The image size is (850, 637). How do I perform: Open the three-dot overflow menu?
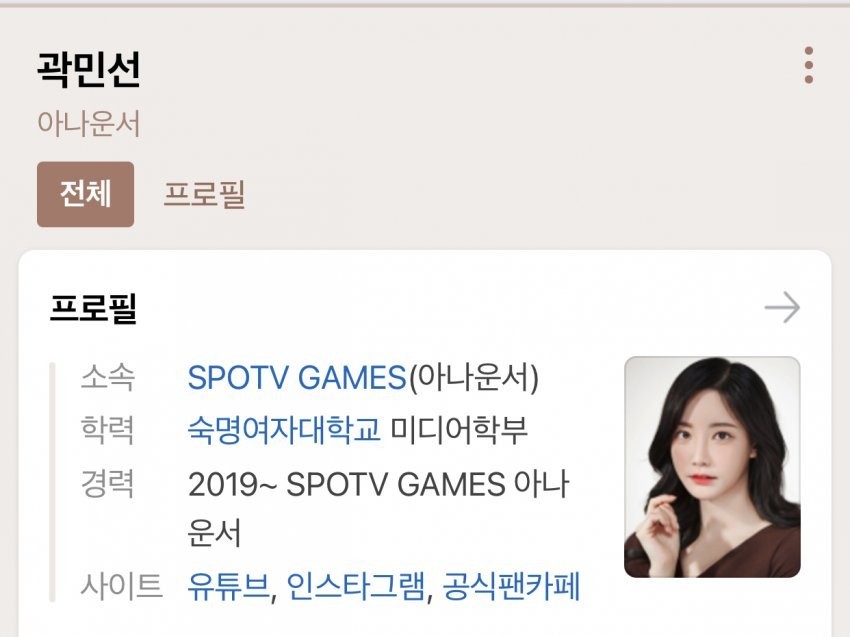808,66
